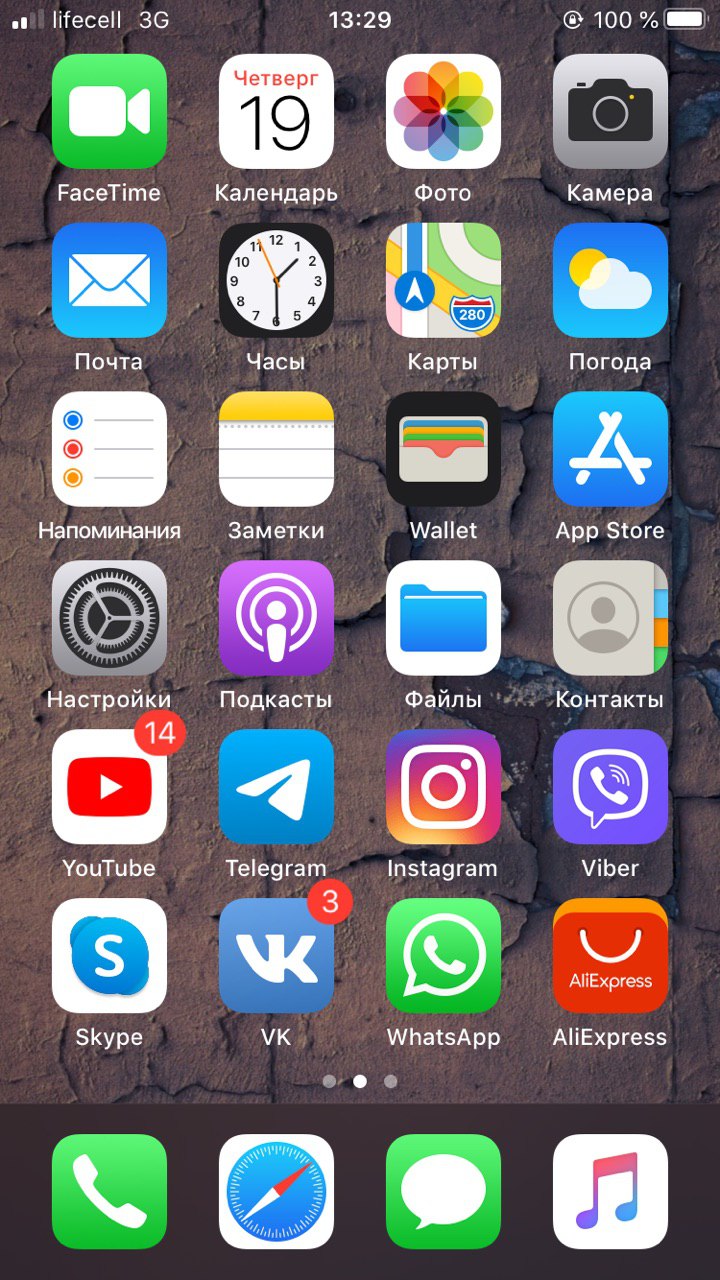The image size is (720, 1280).
Task: Launch WhatsApp
Action: (x=443, y=956)
